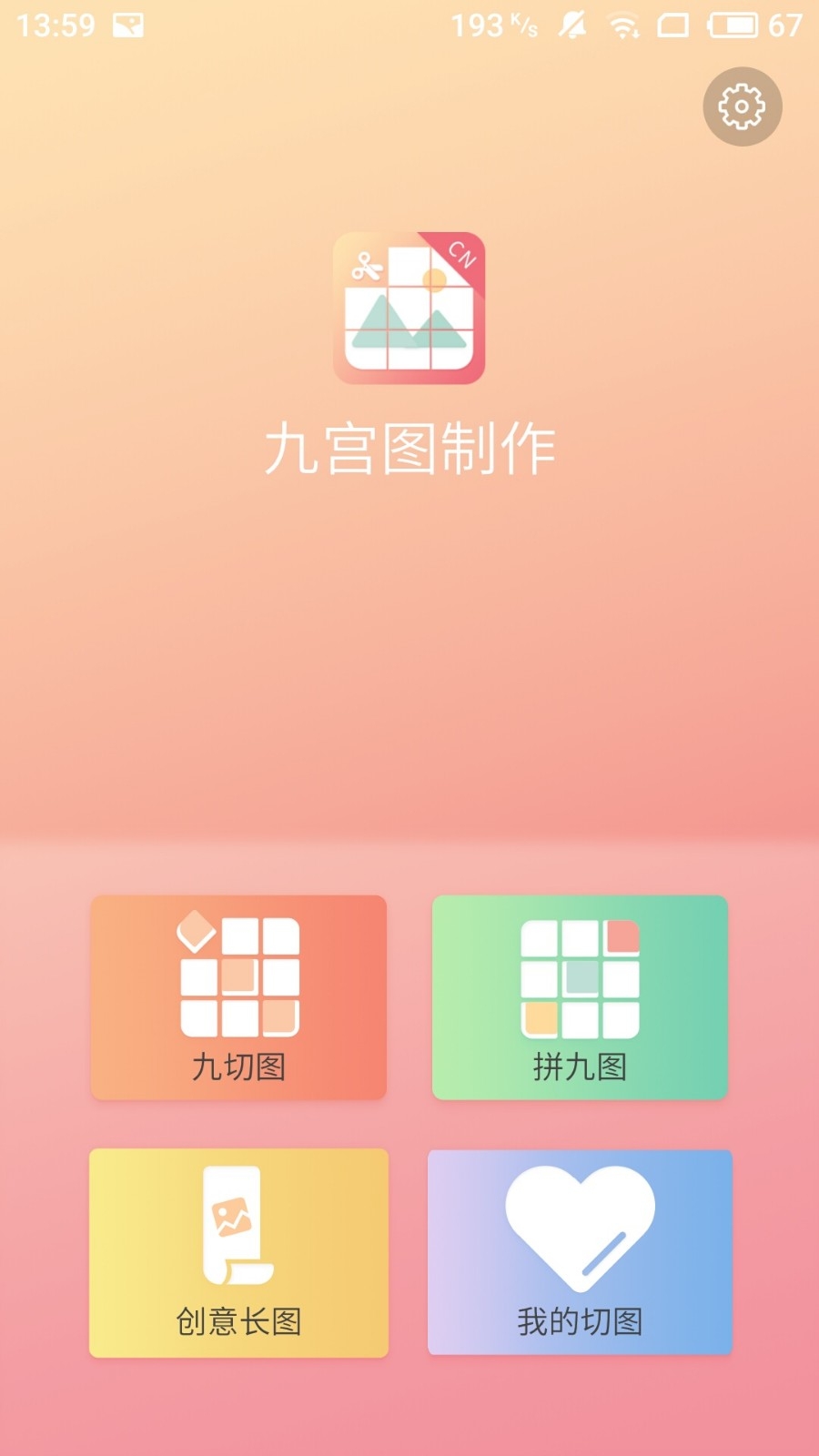Open the 九切图 card
Screen dimensions: 819x1456
238,997
